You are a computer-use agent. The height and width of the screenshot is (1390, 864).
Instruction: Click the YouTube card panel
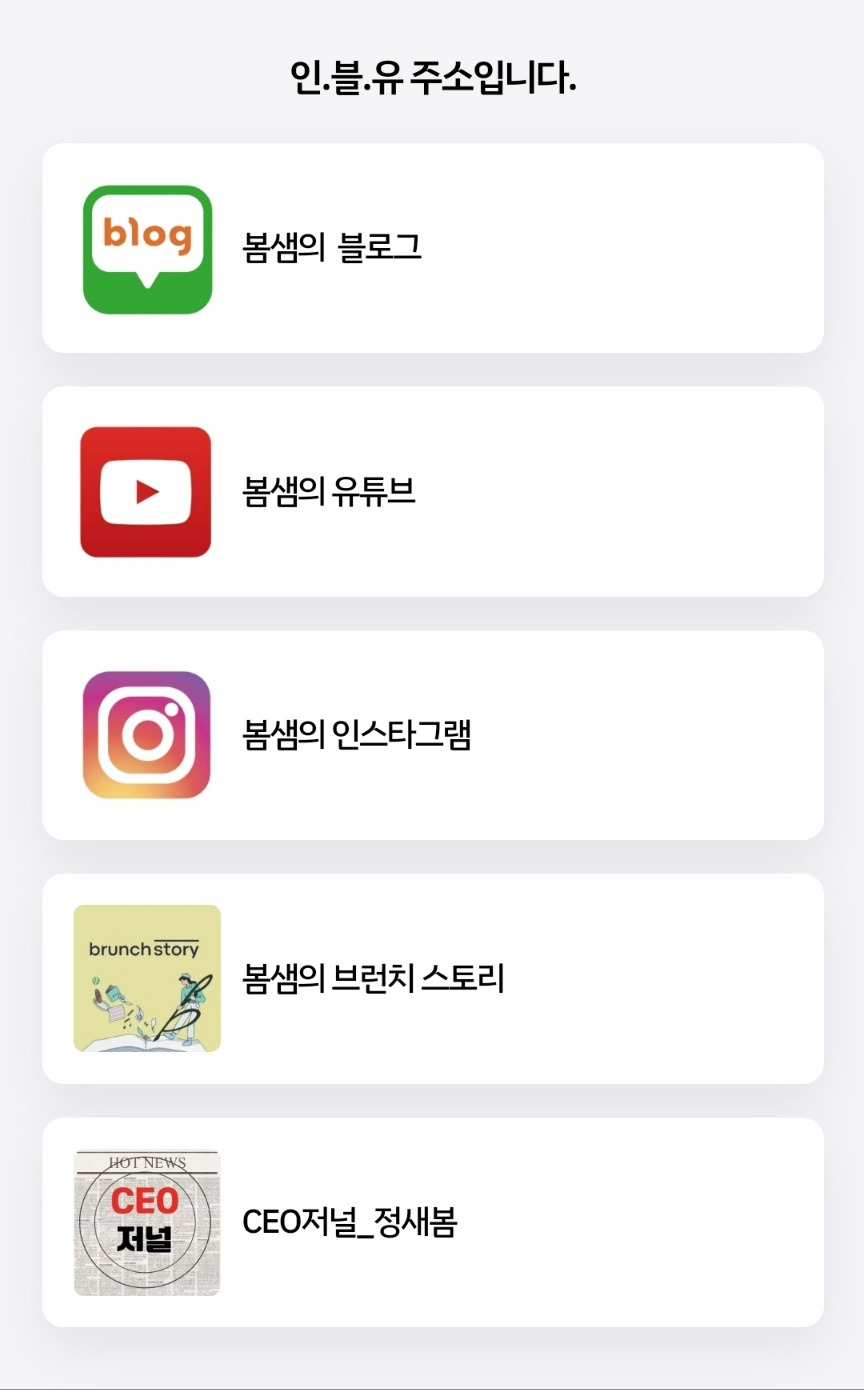pyautogui.click(x=432, y=491)
